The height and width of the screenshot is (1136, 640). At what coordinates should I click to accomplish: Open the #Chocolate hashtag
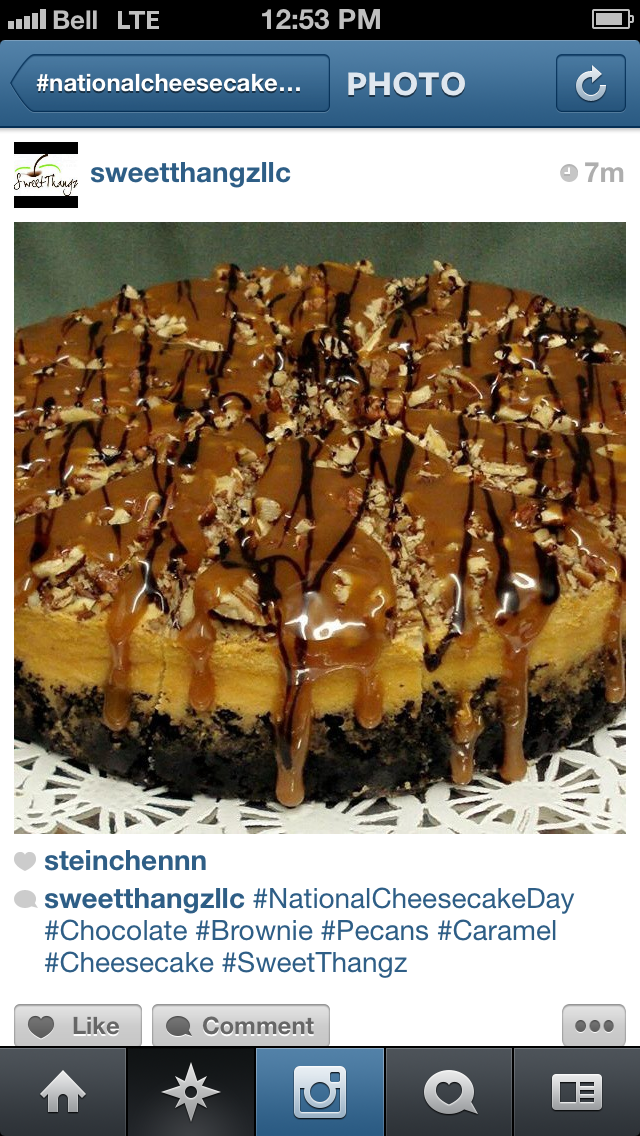click(x=116, y=930)
